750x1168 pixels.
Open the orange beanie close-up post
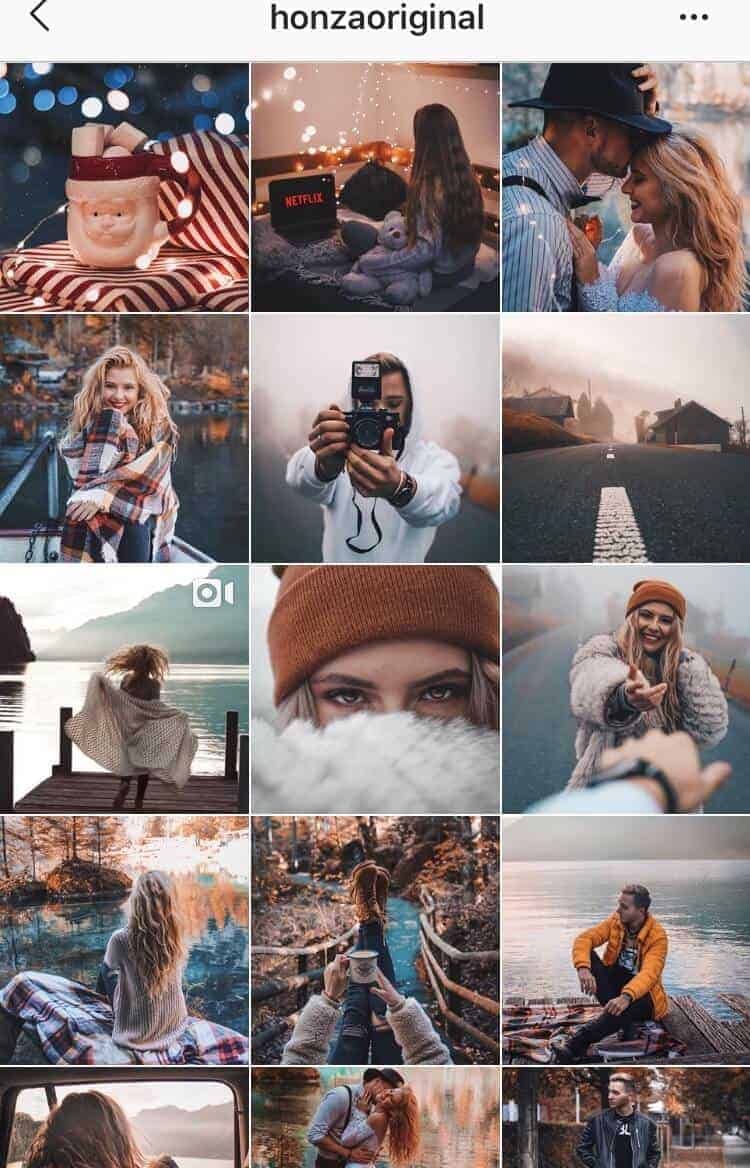[375, 689]
